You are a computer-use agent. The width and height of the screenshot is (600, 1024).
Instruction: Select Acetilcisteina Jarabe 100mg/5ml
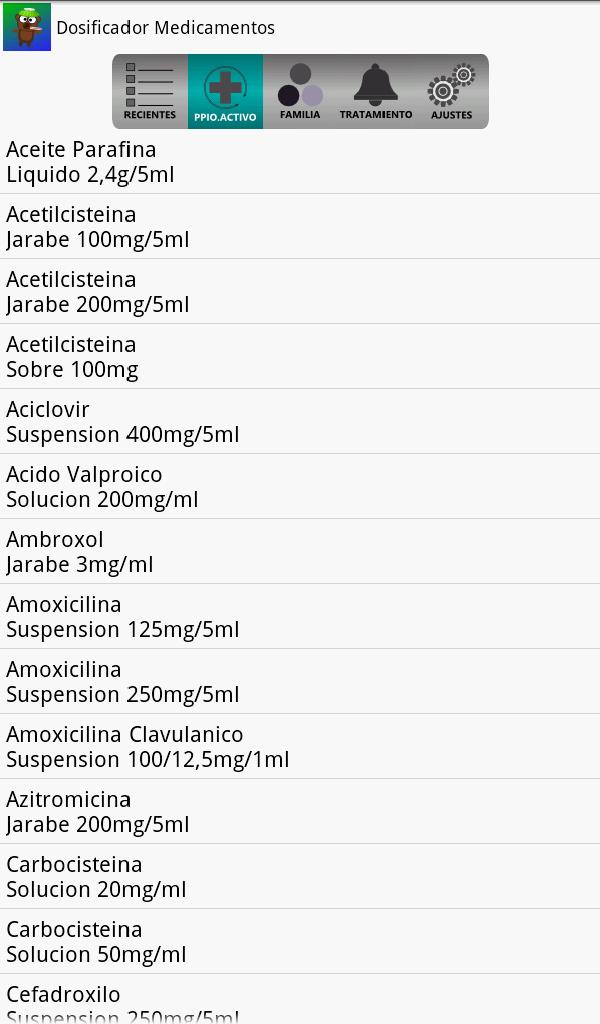[300, 227]
